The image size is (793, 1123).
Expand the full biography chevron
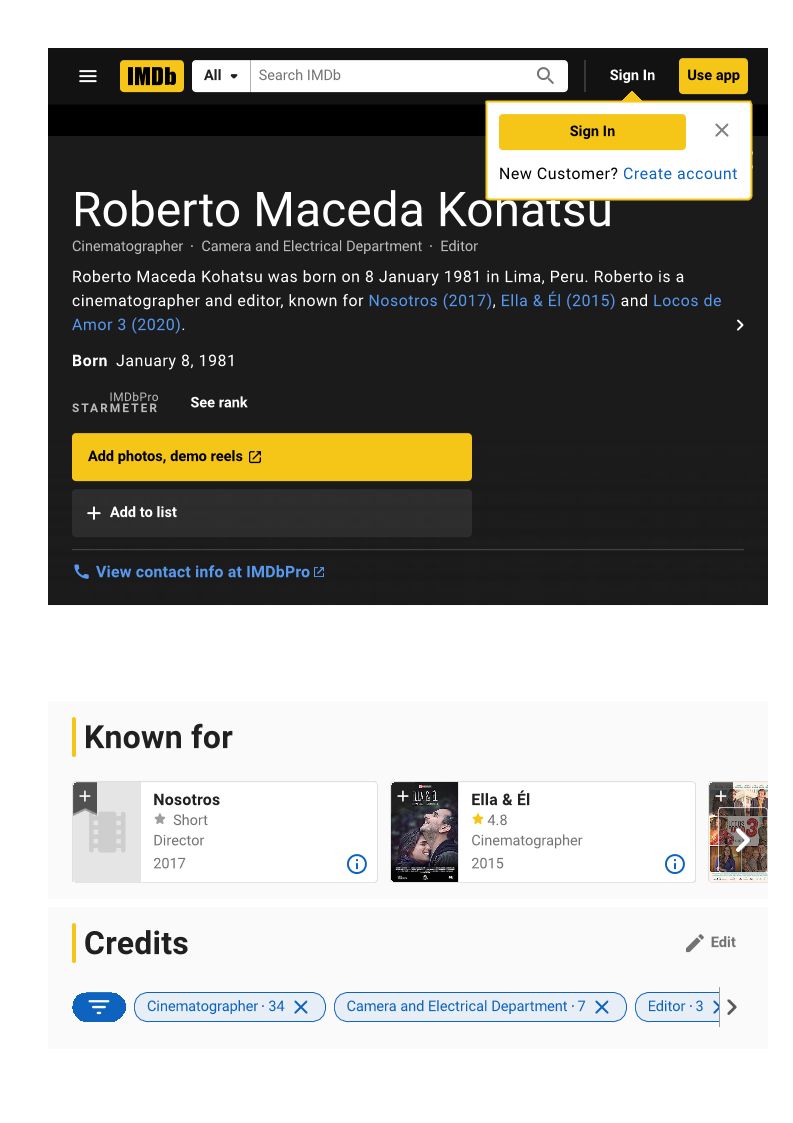tap(740, 325)
